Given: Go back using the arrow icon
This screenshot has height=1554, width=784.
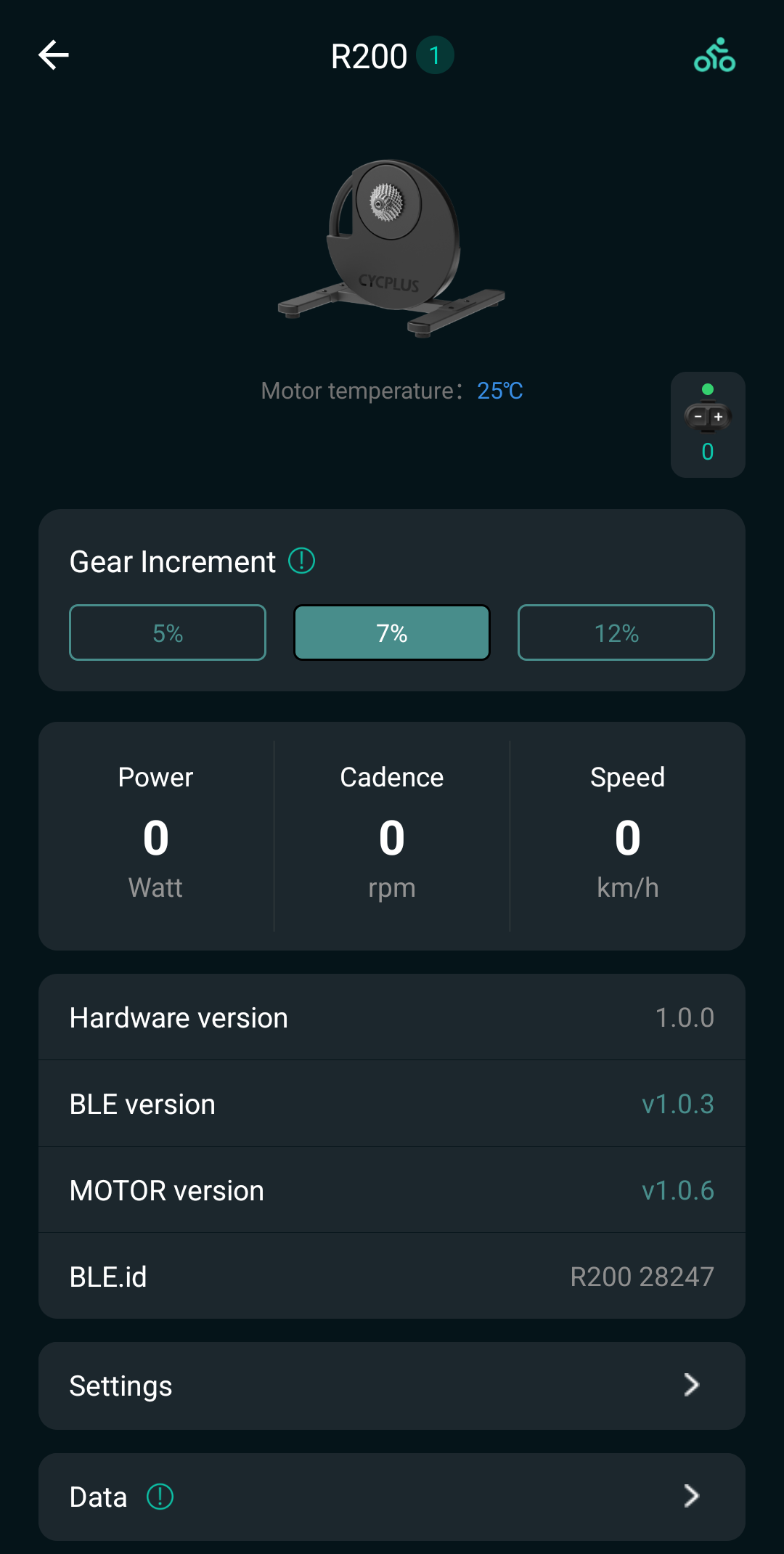Looking at the screenshot, I should point(54,55).
